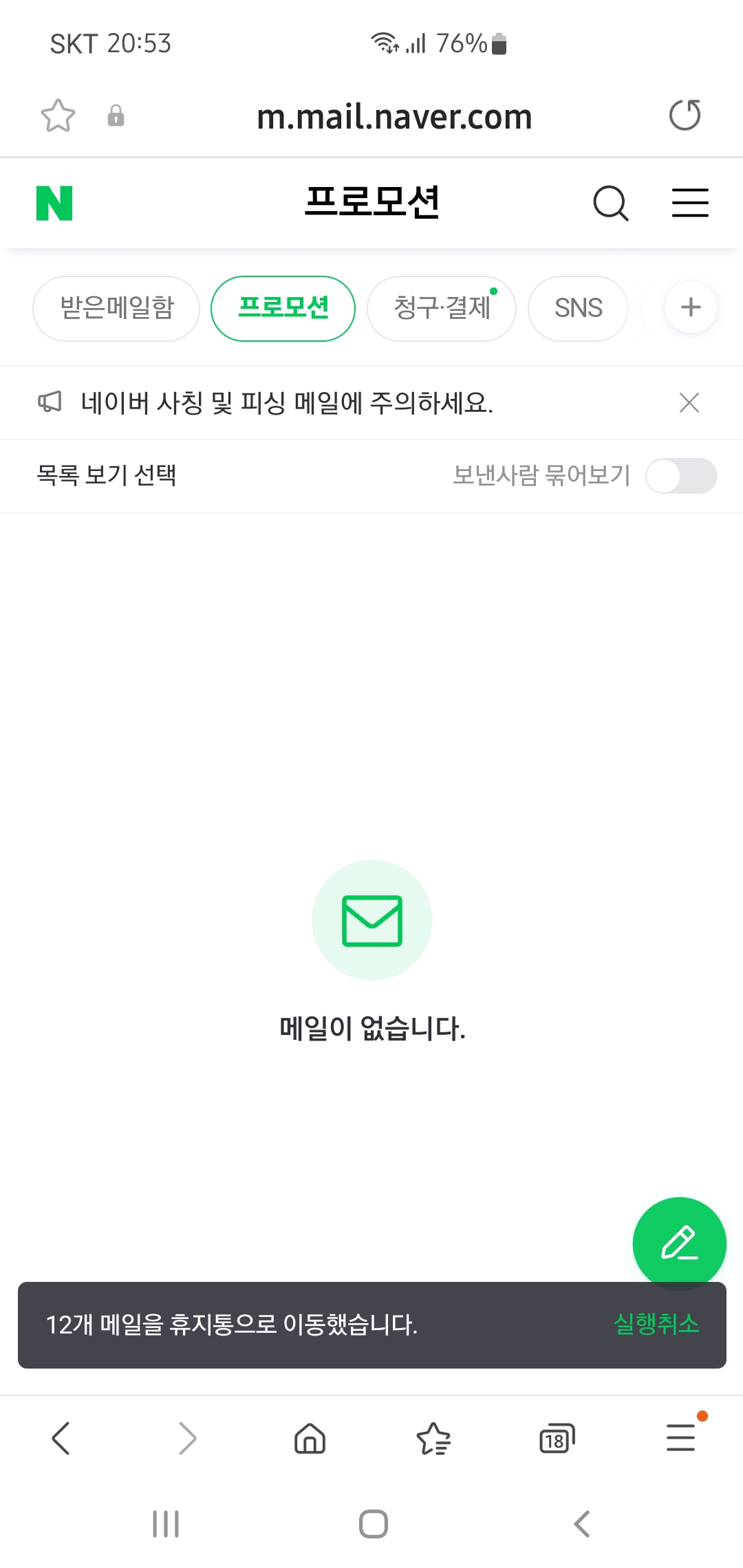Open the hamburger menu in mail header
Screen dimensions: 743x1568
point(689,203)
